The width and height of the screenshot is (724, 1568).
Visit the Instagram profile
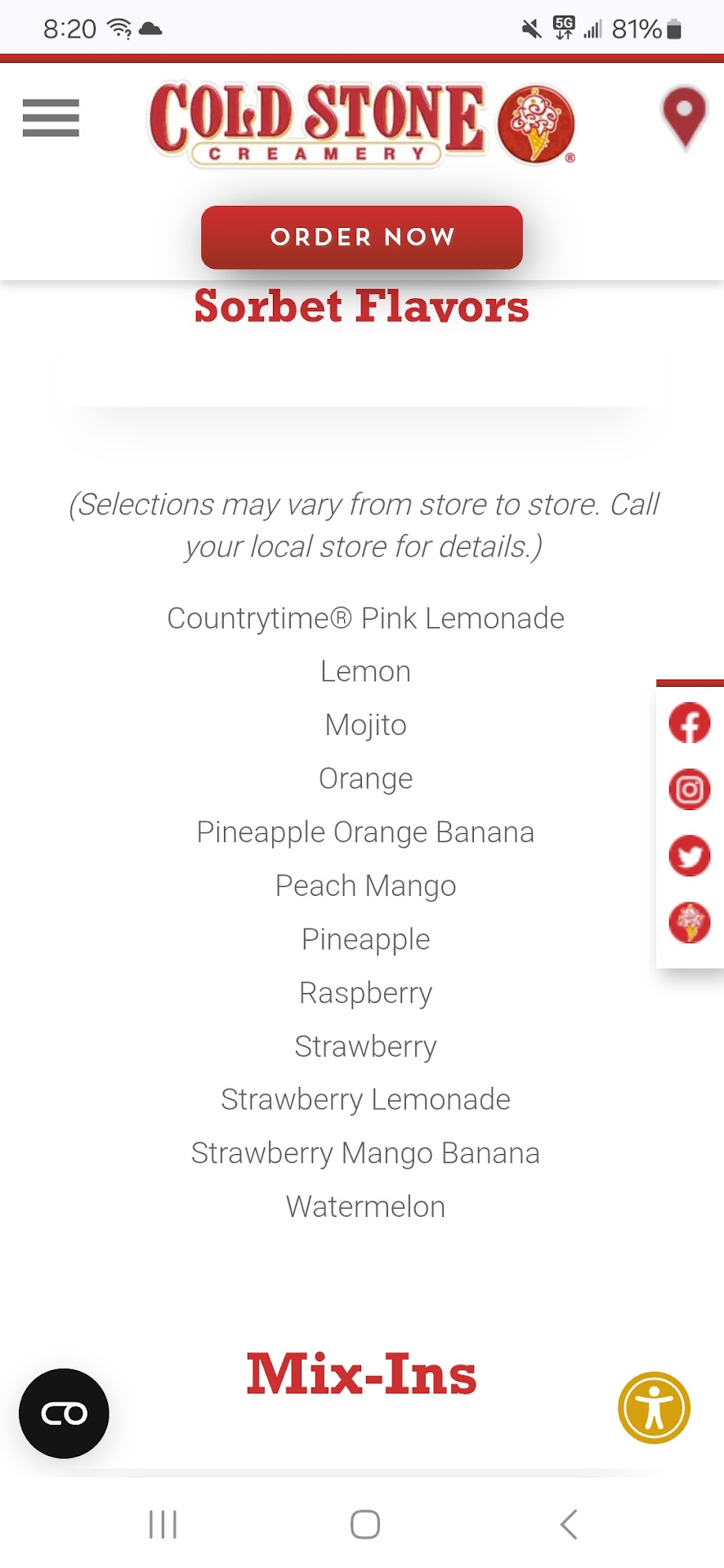pyautogui.click(x=690, y=790)
